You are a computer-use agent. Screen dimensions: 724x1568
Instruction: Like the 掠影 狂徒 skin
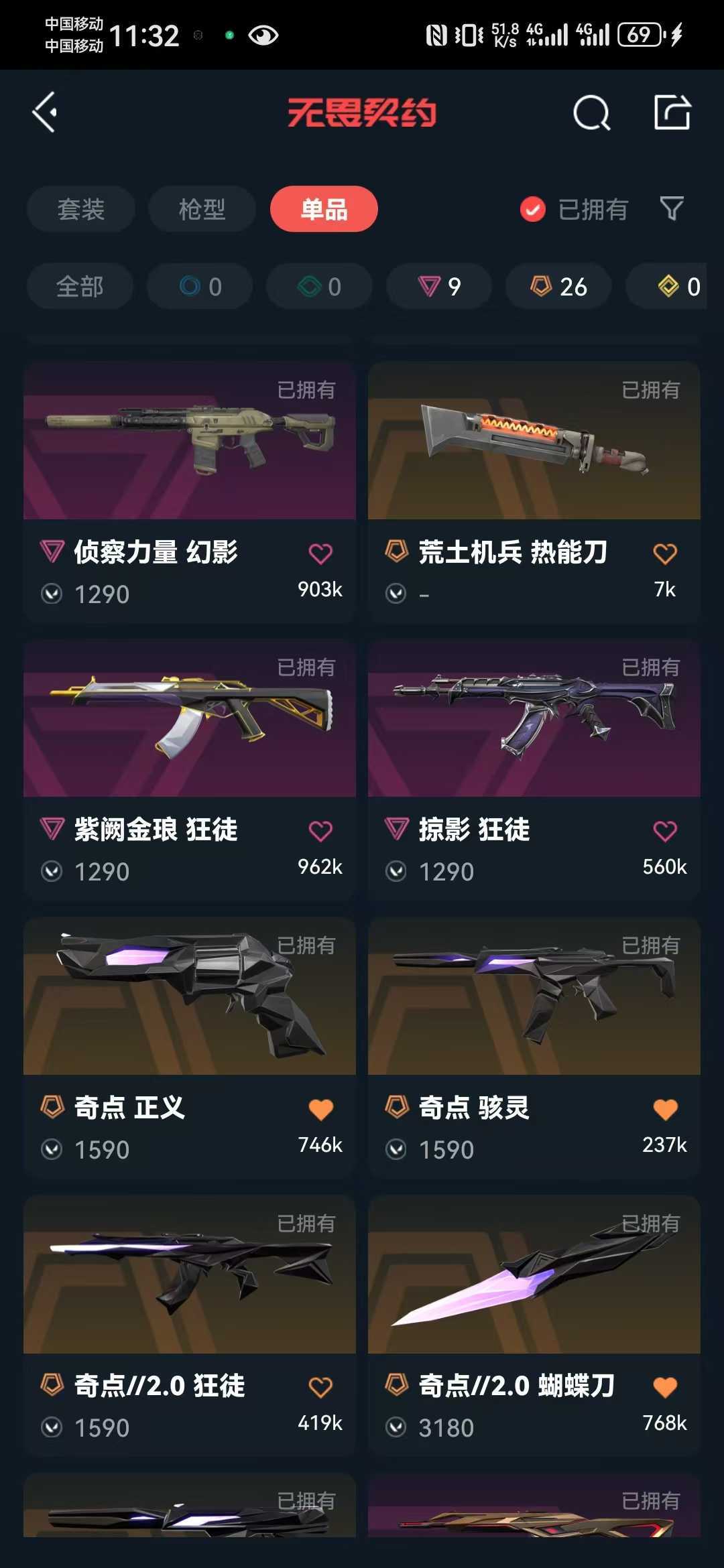665,832
